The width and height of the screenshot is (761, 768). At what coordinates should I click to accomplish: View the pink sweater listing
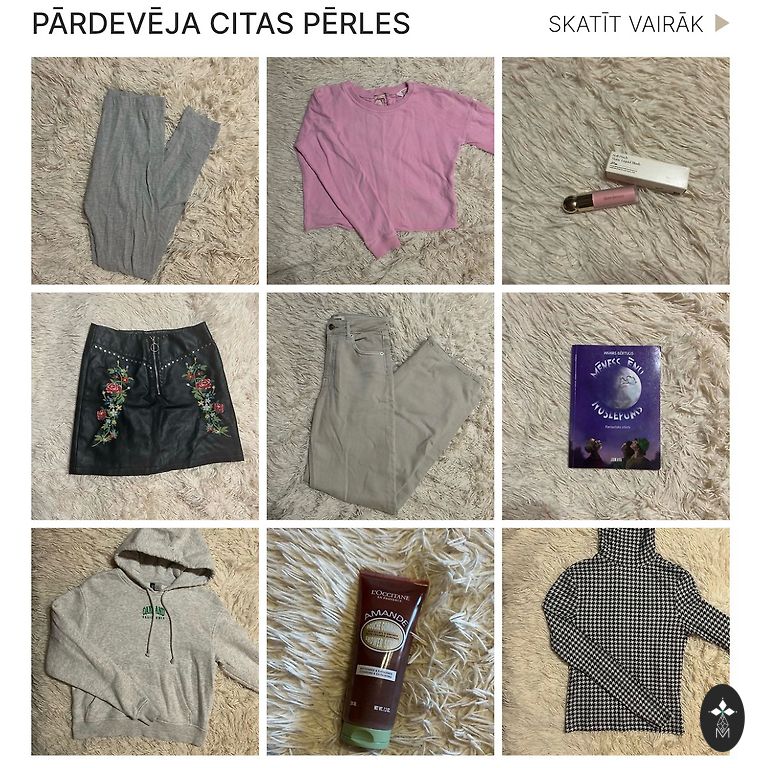click(380, 171)
